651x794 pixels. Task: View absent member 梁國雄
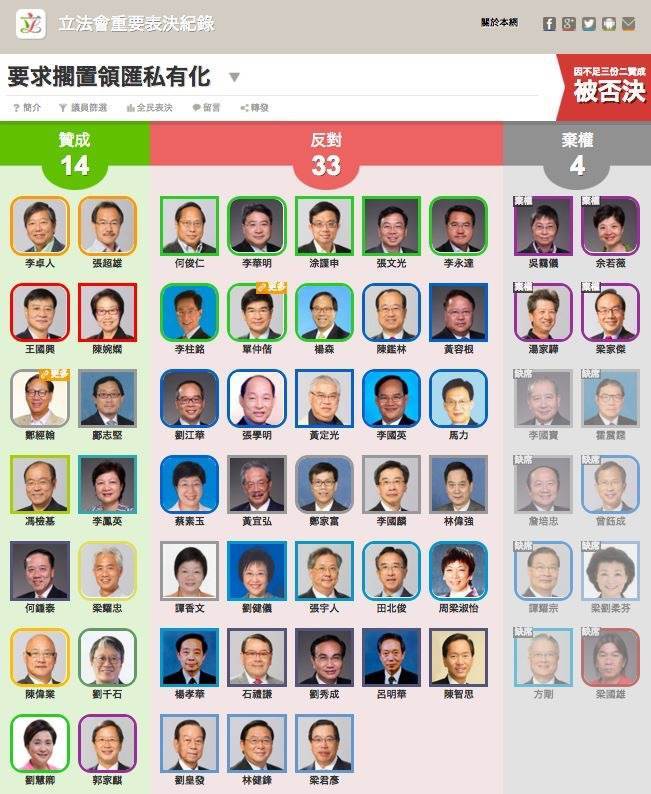[x=610, y=657]
